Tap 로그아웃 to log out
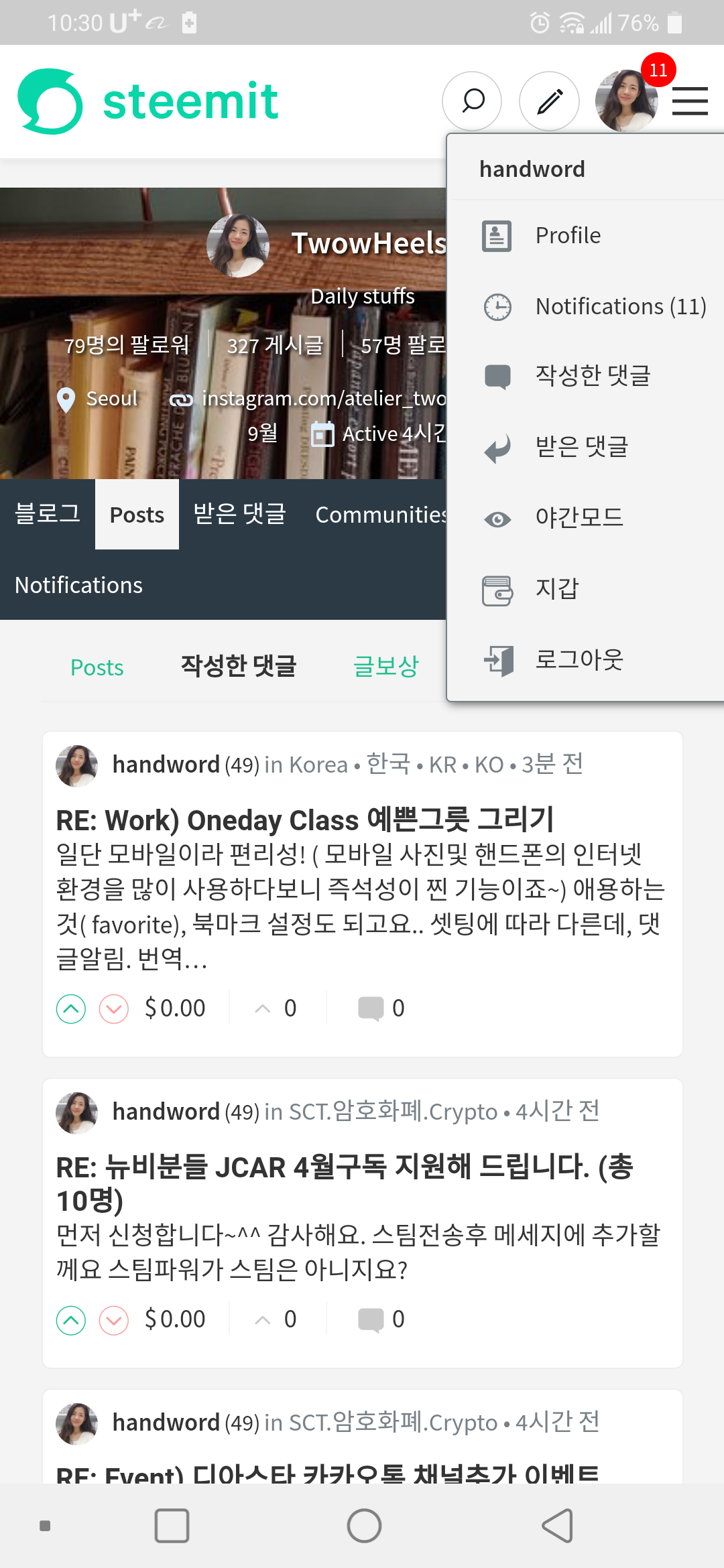 579,660
